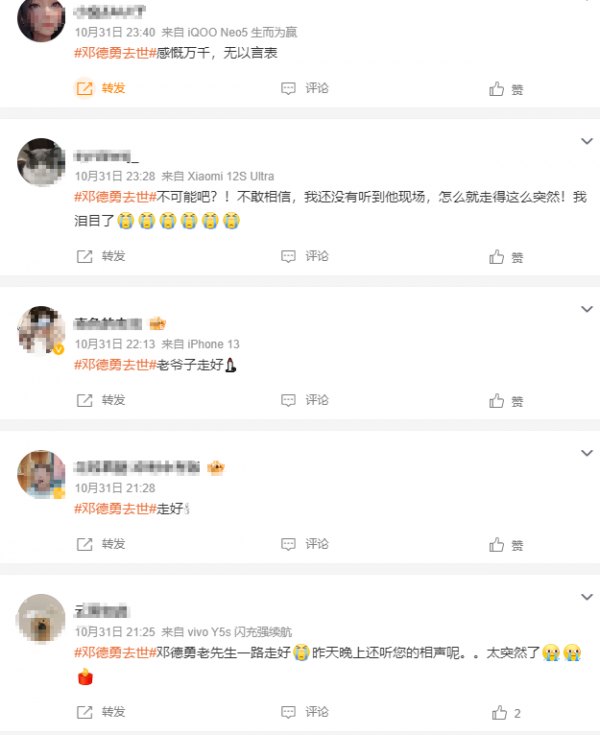Comment on the post sent at 23:28
The height and width of the screenshot is (735, 600).
coord(305,256)
